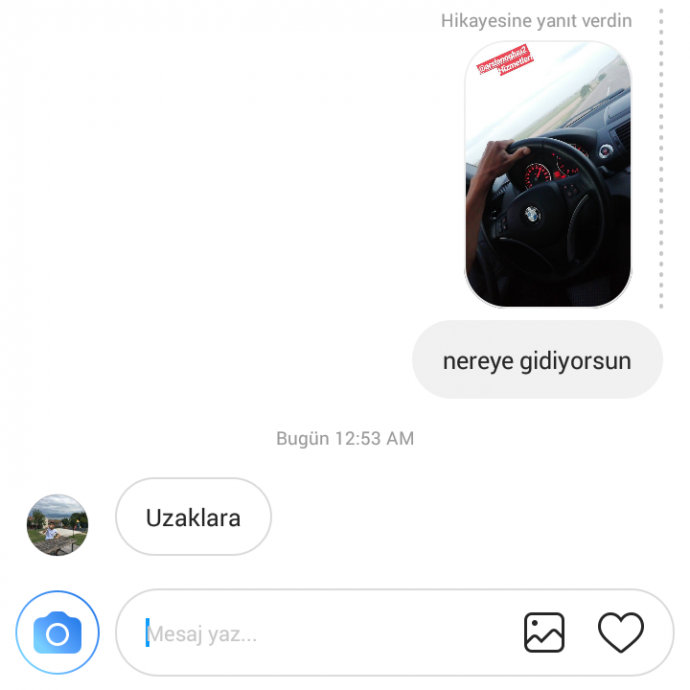The image size is (690, 690).
Task: Open the camera to send a photo
Action: (x=57, y=633)
